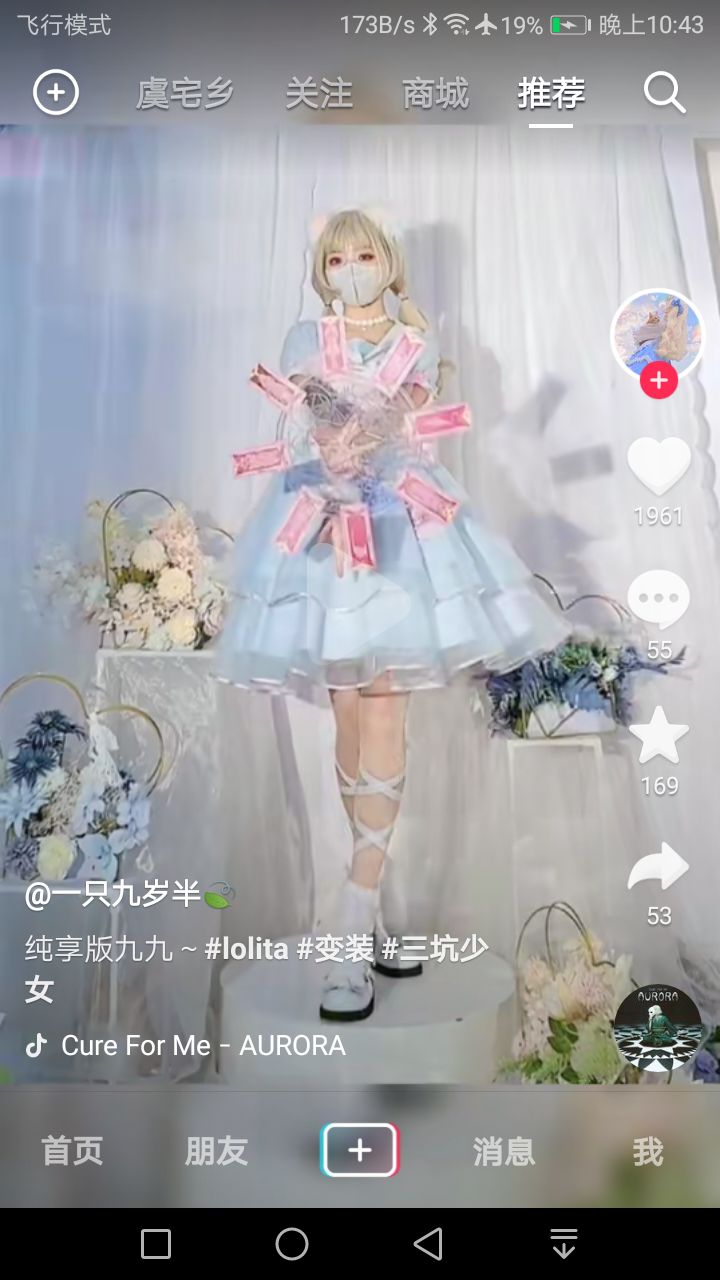Open the spinning AURORA music disc
Image resolution: width=720 pixels, height=1280 pixels.
(x=658, y=1027)
